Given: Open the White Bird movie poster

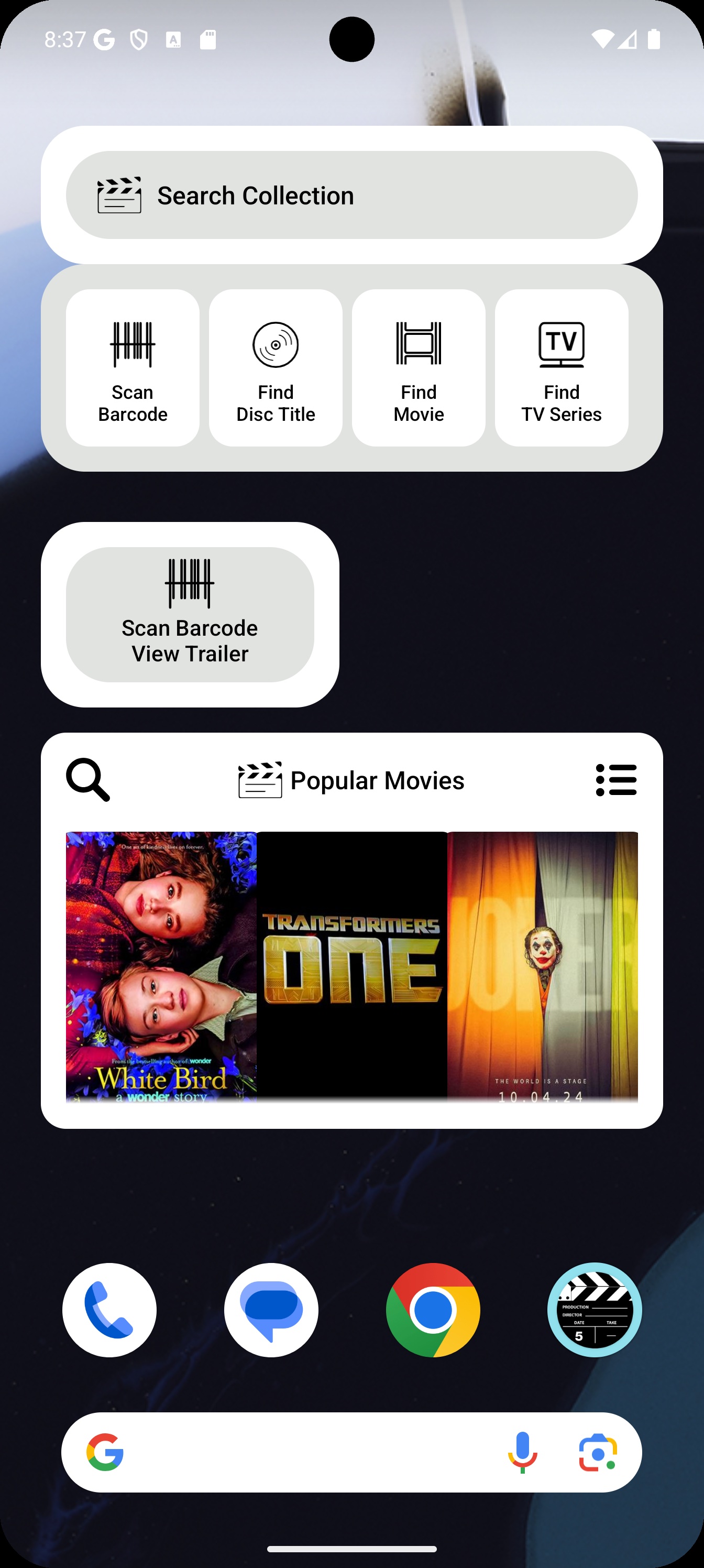Looking at the screenshot, I should point(161,966).
